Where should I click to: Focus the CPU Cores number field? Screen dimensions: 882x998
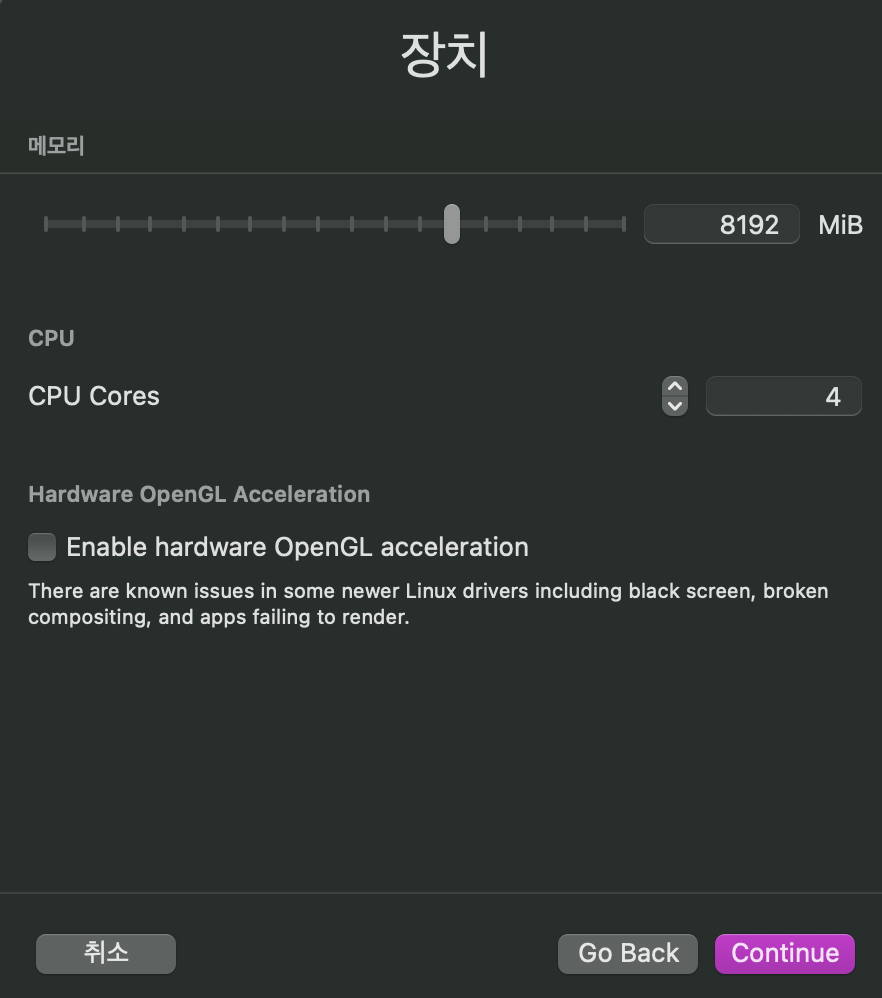(x=783, y=396)
